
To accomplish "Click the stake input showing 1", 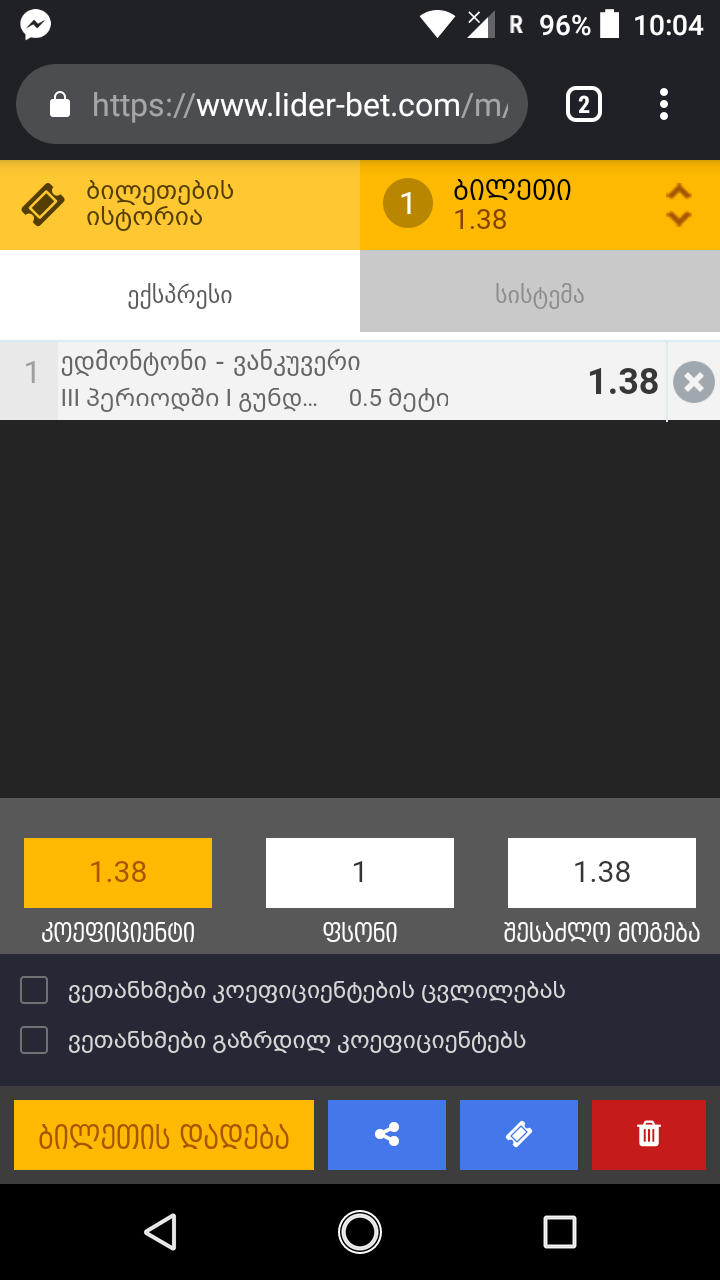I will (359, 872).
